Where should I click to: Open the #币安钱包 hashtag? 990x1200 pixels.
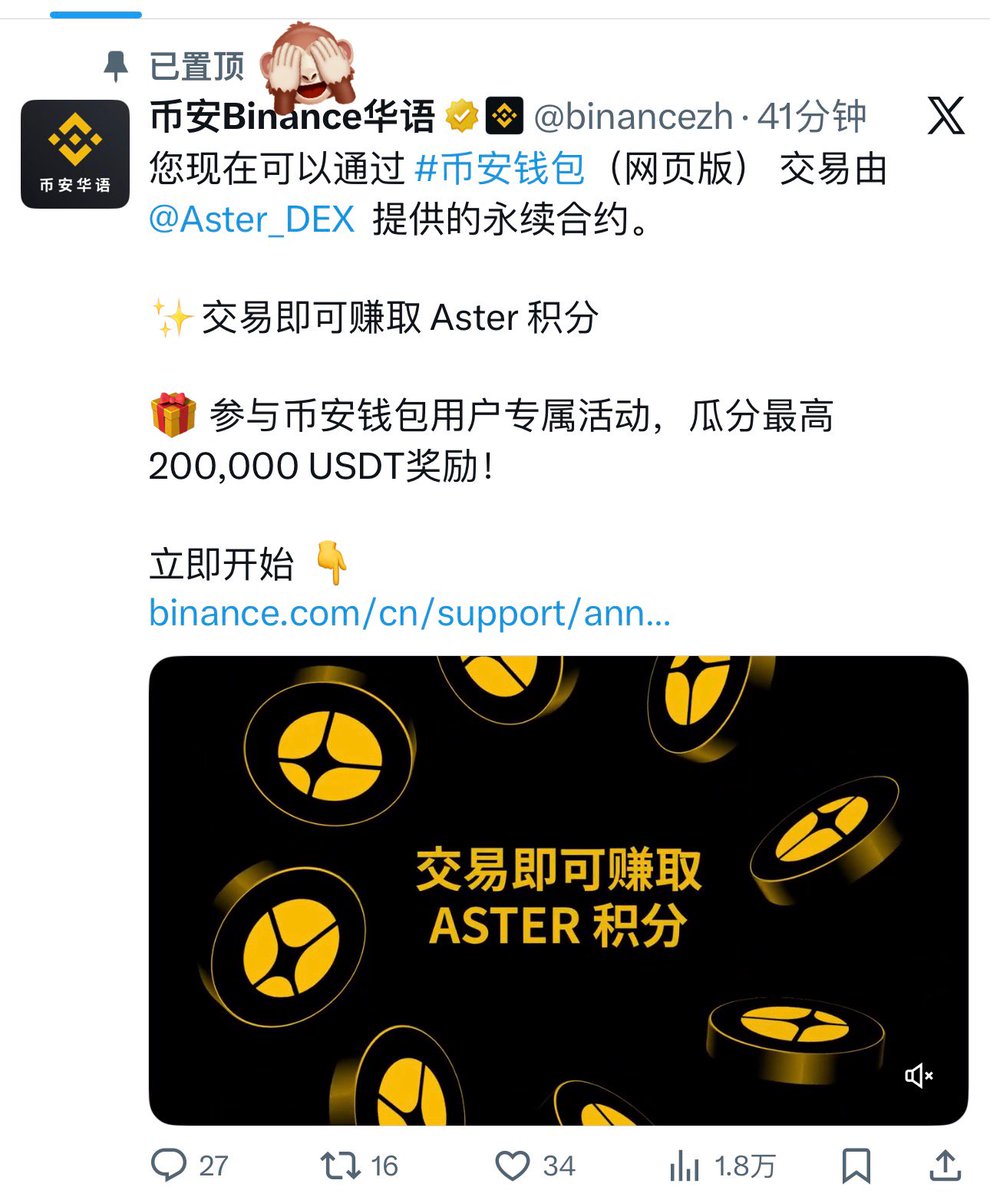[x=499, y=169]
